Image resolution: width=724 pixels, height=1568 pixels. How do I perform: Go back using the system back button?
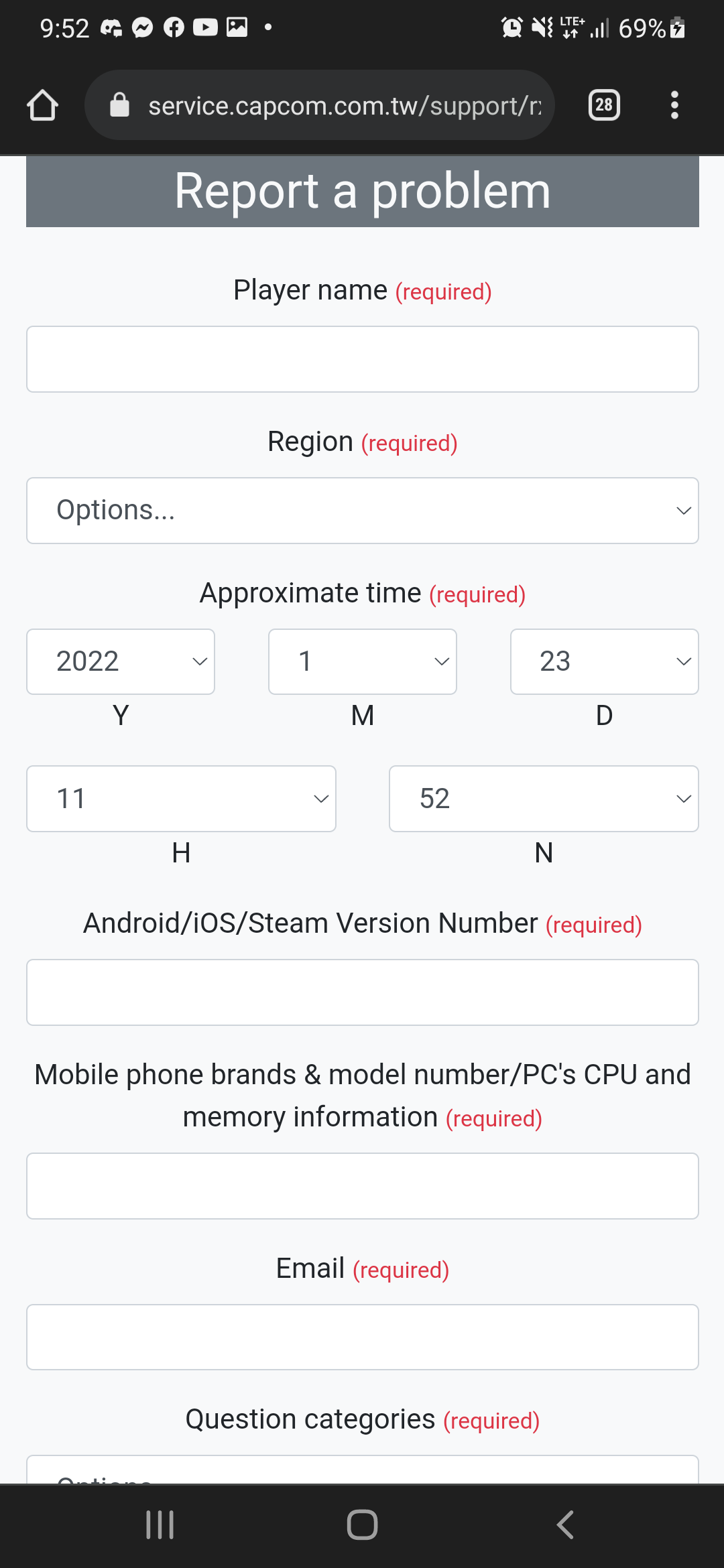click(x=565, y=1525)
